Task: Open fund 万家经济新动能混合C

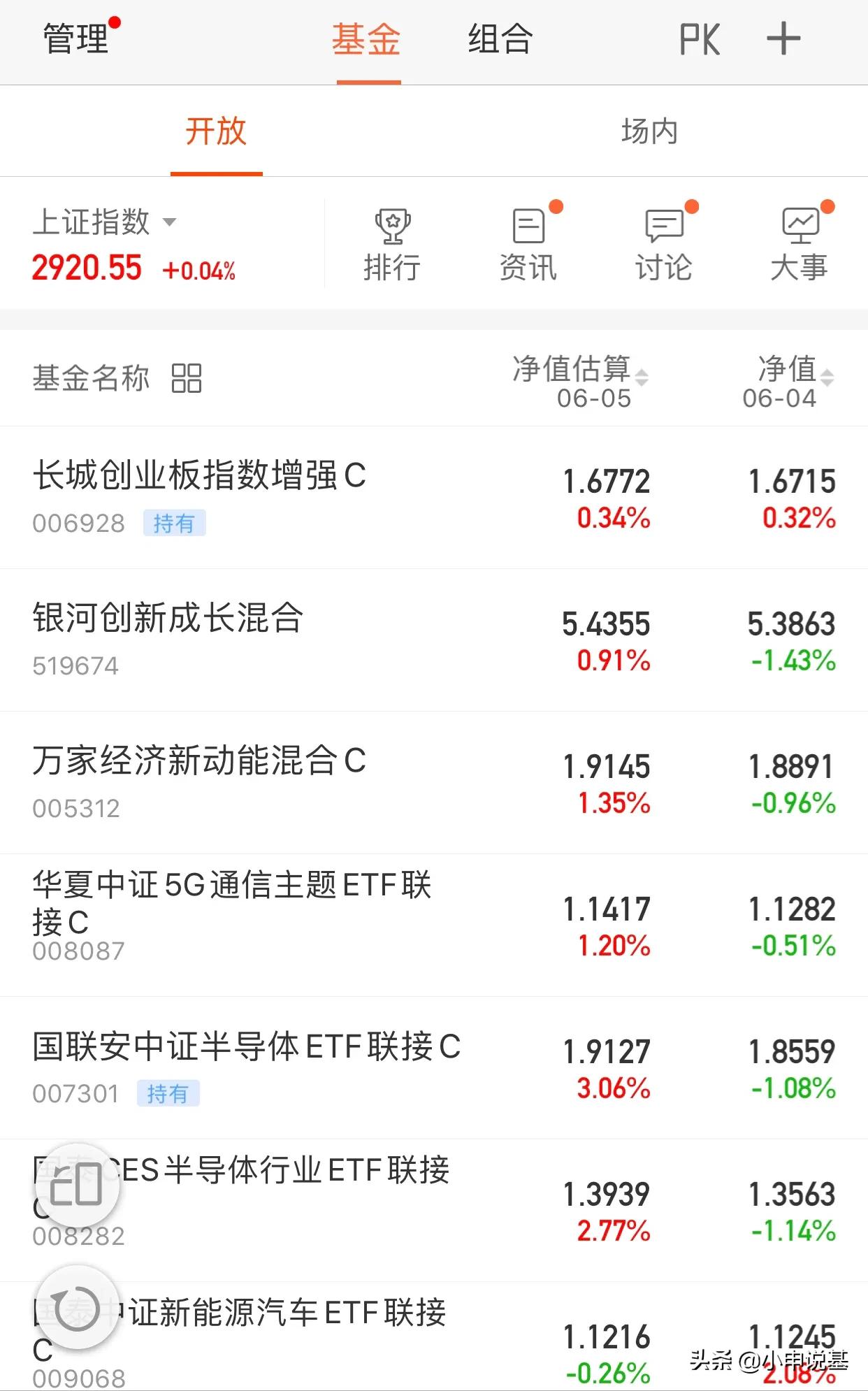Action: (x=434, y=783)
